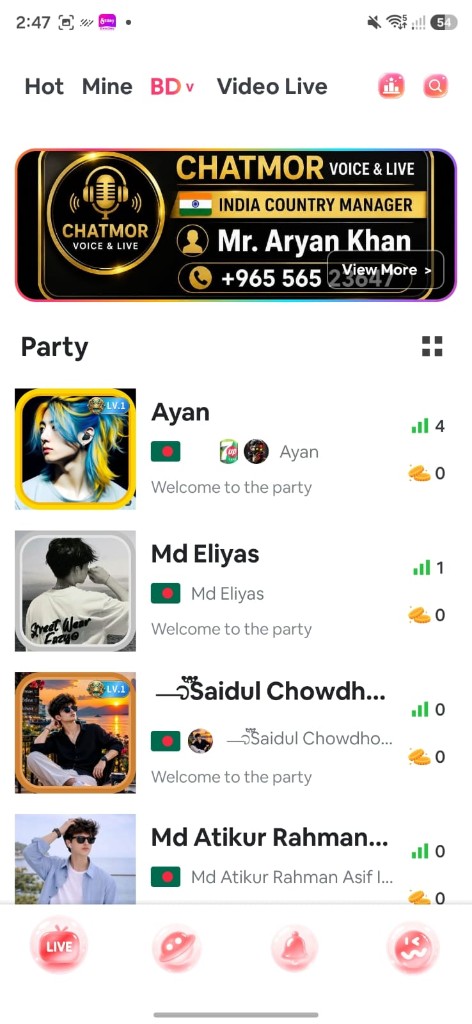
Task: Open the notifications bell tab
Action: pos(294,946)
